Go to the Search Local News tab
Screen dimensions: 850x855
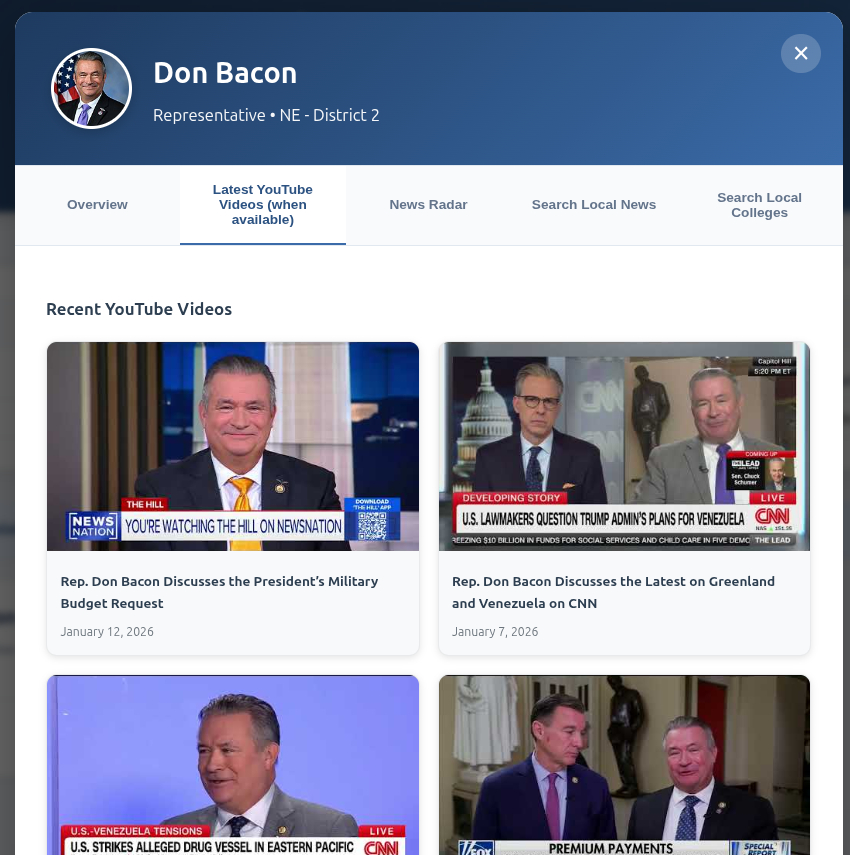(x=593, y=205)
